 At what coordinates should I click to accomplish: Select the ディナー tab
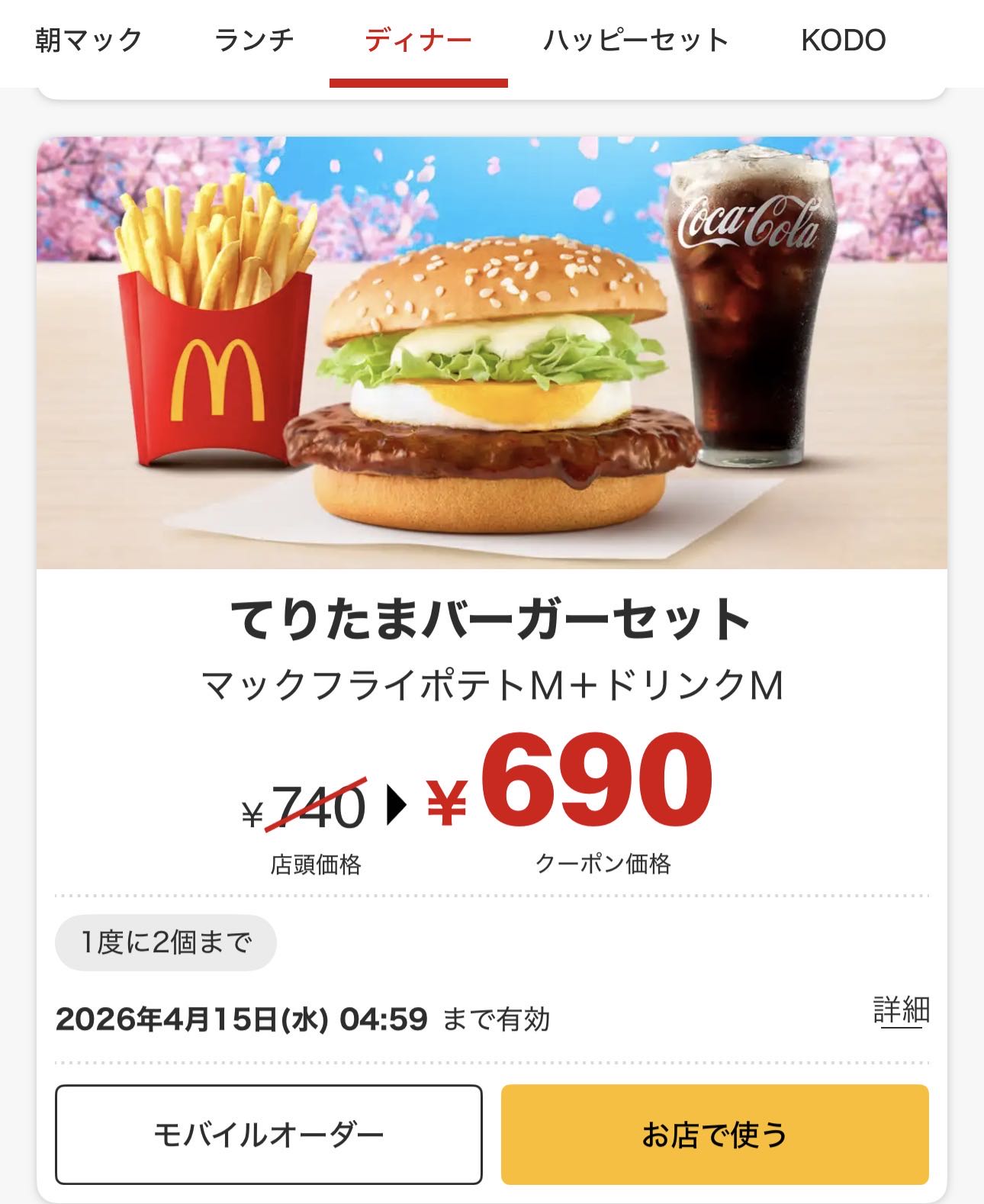point(418,40)
